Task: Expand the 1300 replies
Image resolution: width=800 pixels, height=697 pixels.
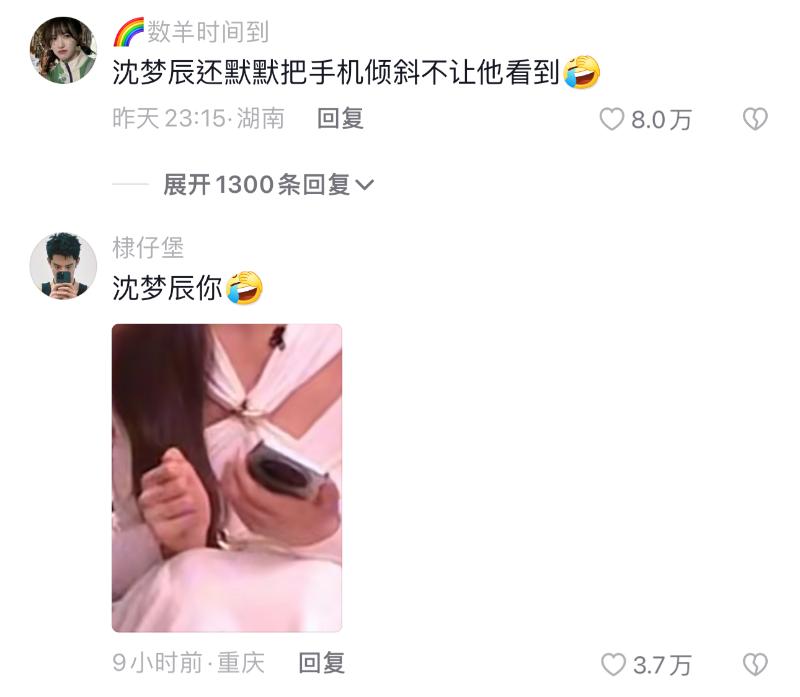Action: (268, 184)
